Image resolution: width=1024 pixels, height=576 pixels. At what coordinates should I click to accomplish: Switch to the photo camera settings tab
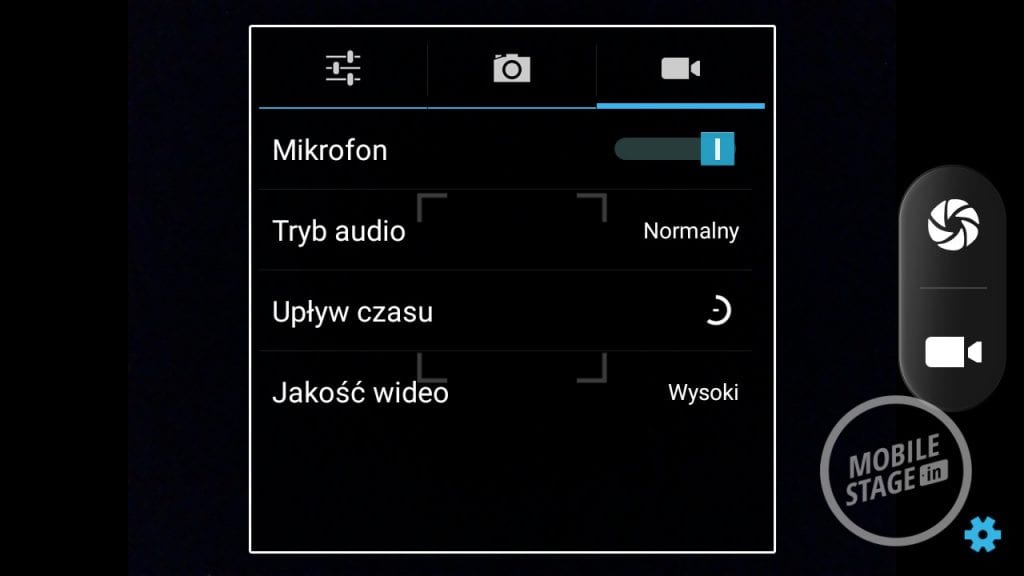(511, 69)
